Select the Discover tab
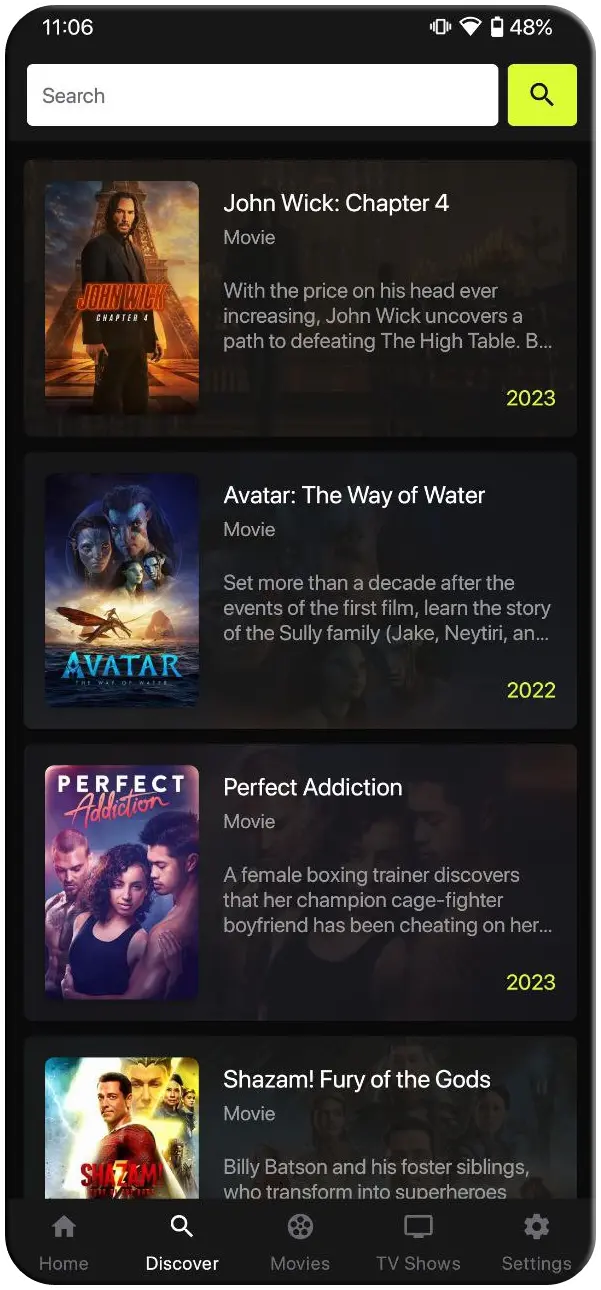This screenshot has width=601, height=1290. point(182,1243)
